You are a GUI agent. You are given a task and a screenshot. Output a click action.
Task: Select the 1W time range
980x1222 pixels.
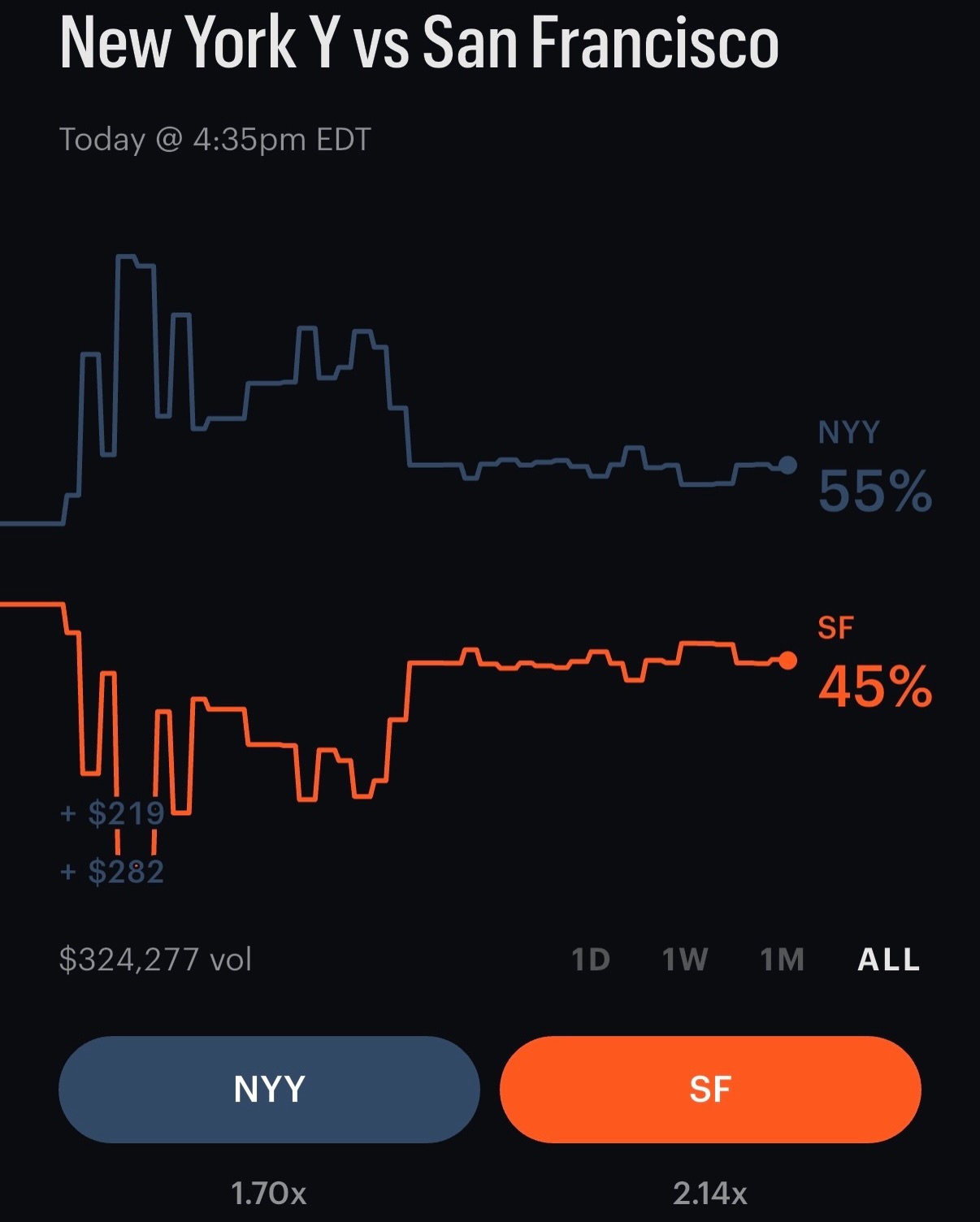(685, 960)
